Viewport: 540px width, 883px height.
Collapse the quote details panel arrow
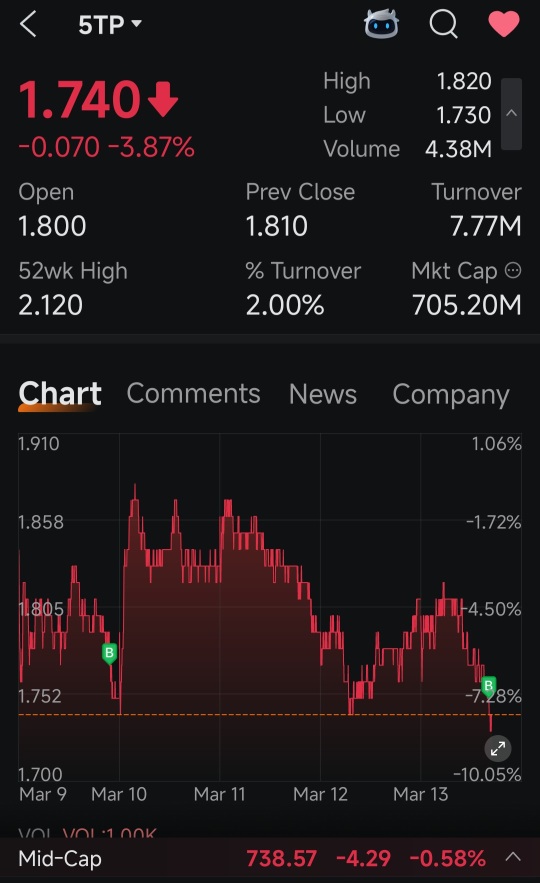pyautogui.click(x=511, y=113)
